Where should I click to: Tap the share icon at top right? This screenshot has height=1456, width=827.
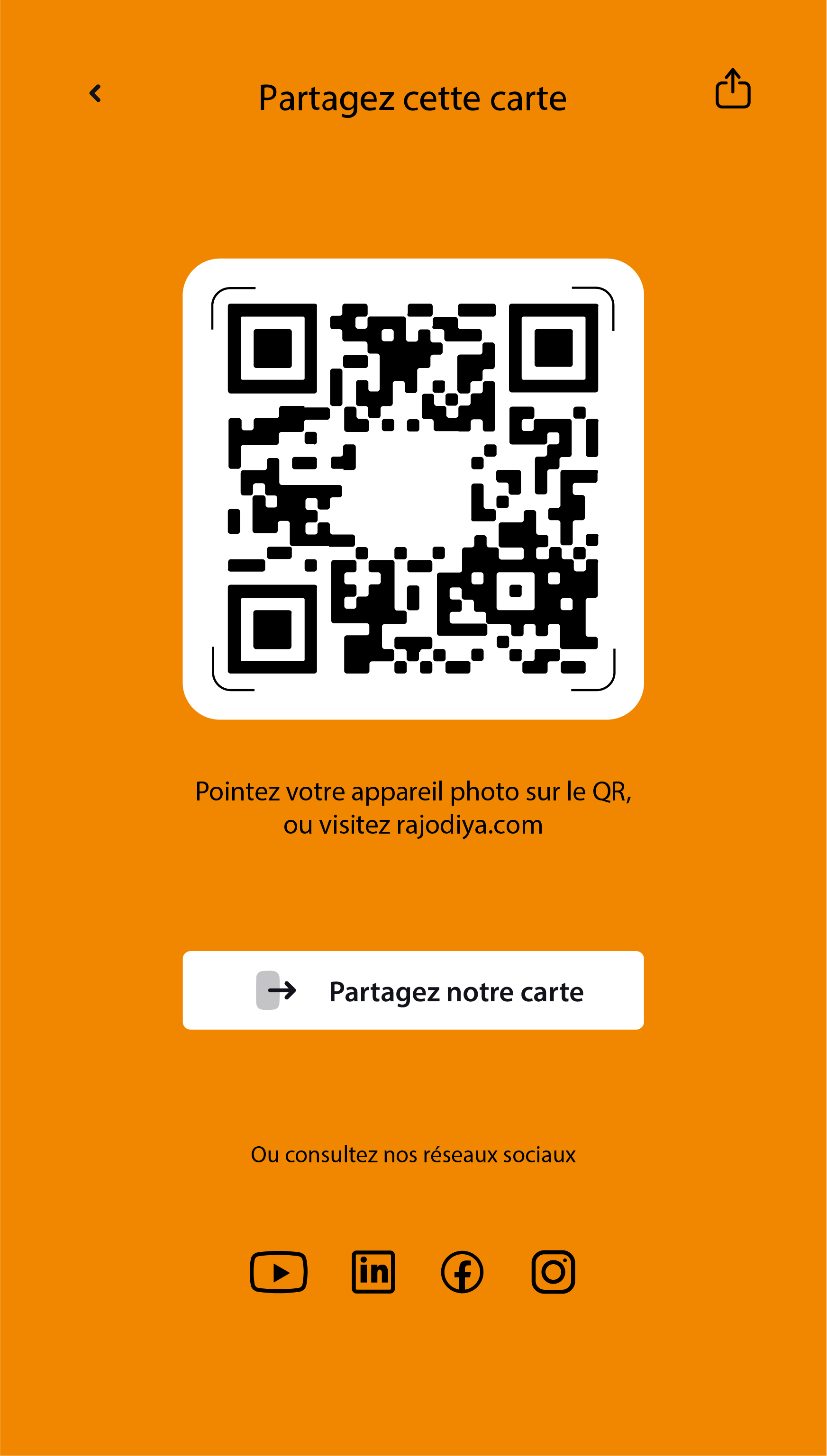click(x=734, y=90)
